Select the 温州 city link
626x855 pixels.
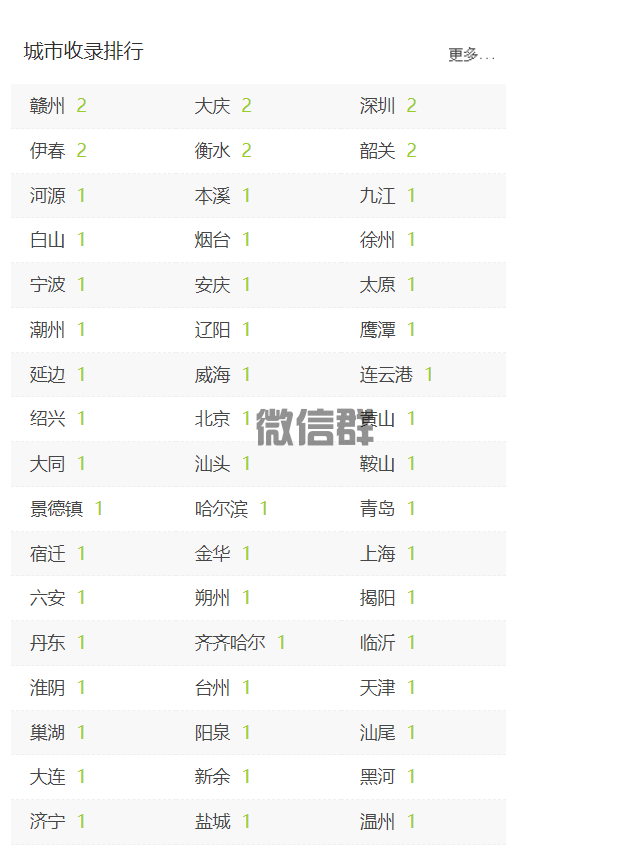coord(377,822)
